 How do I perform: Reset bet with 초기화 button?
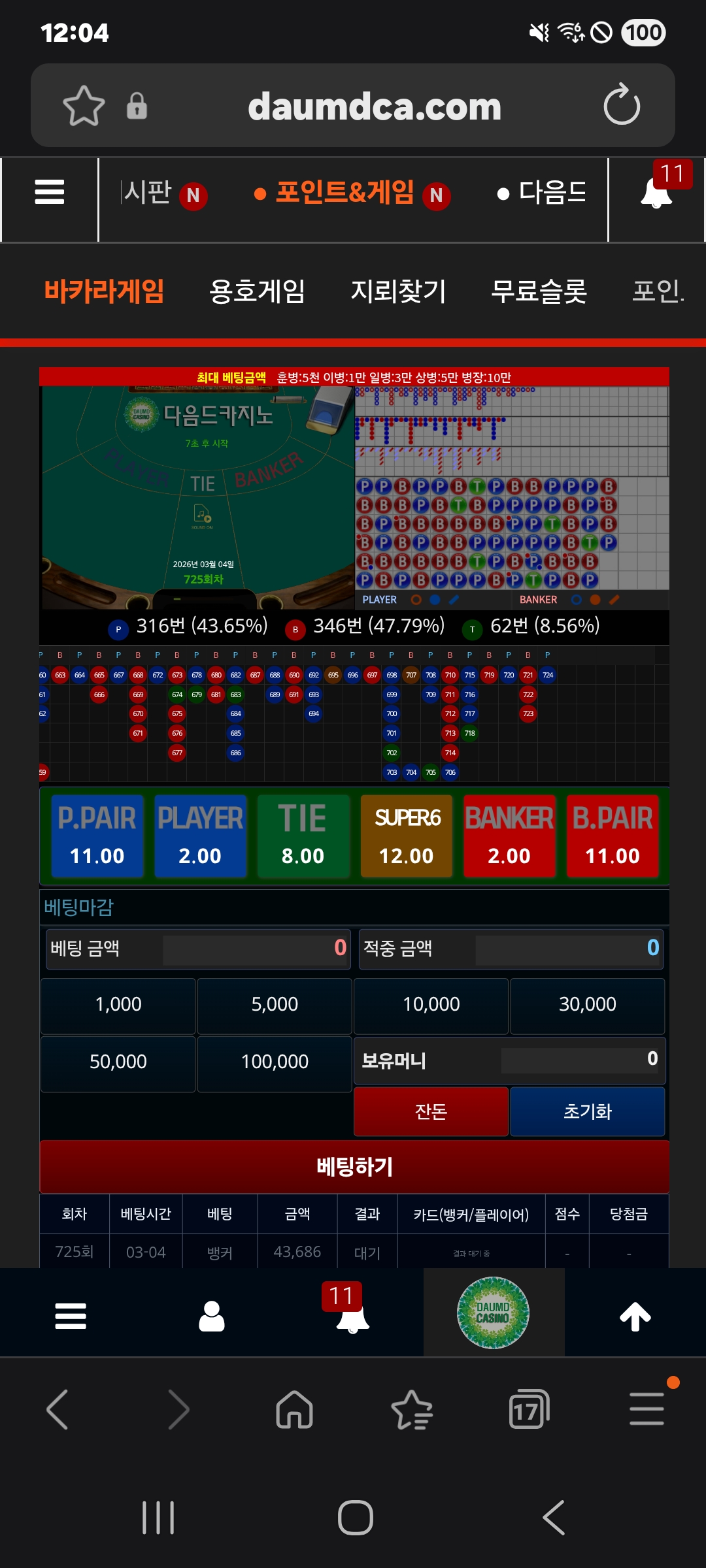[587, 1111]
